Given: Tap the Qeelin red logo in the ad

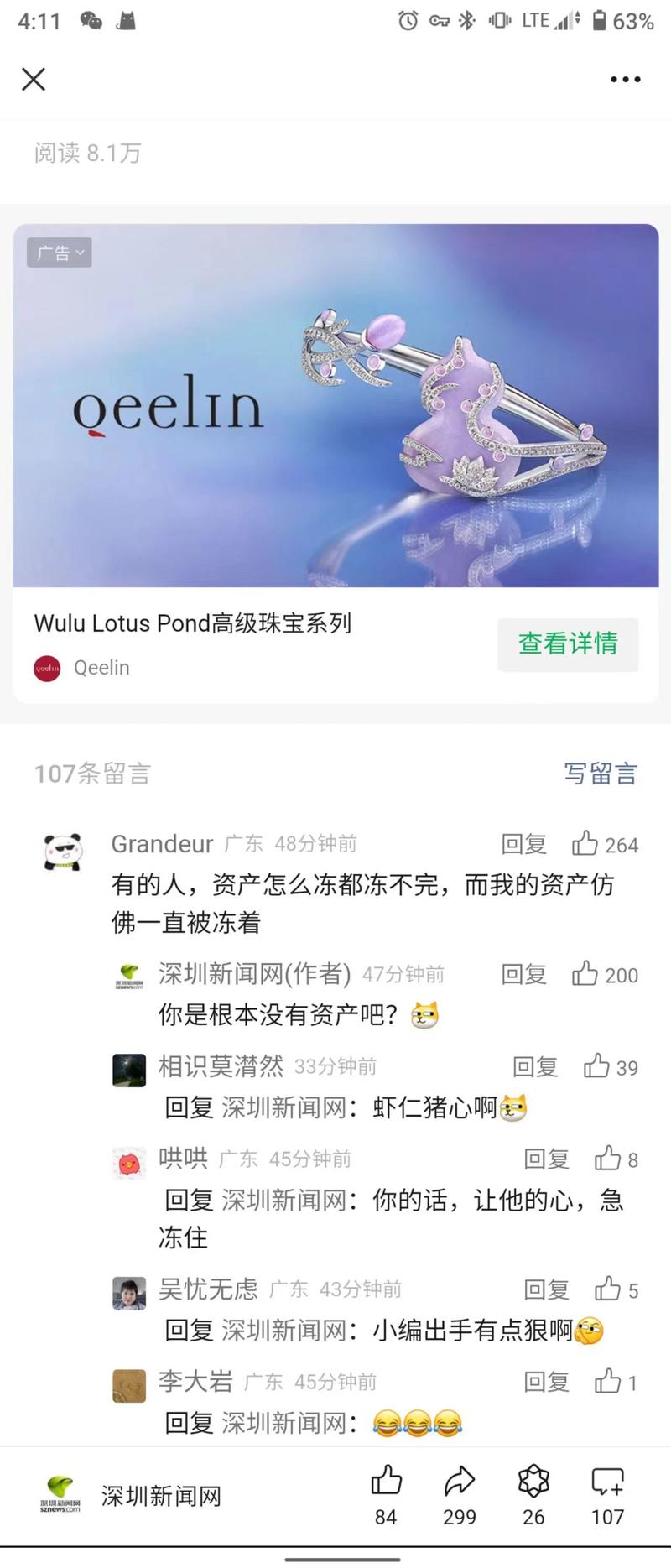Looking at the screenshot, I should tap(46, 668).
